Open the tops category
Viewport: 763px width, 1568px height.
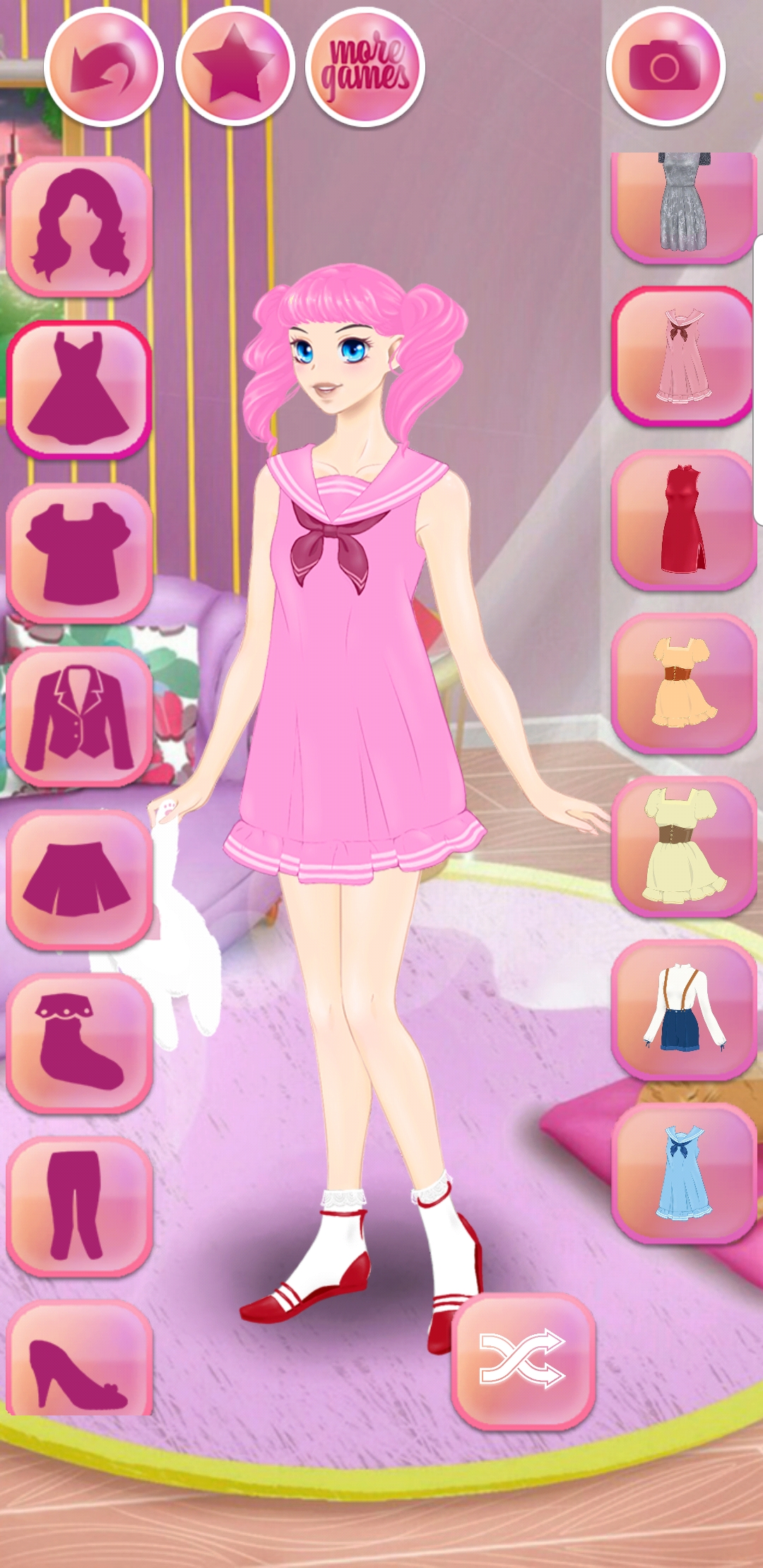[79, 553]
